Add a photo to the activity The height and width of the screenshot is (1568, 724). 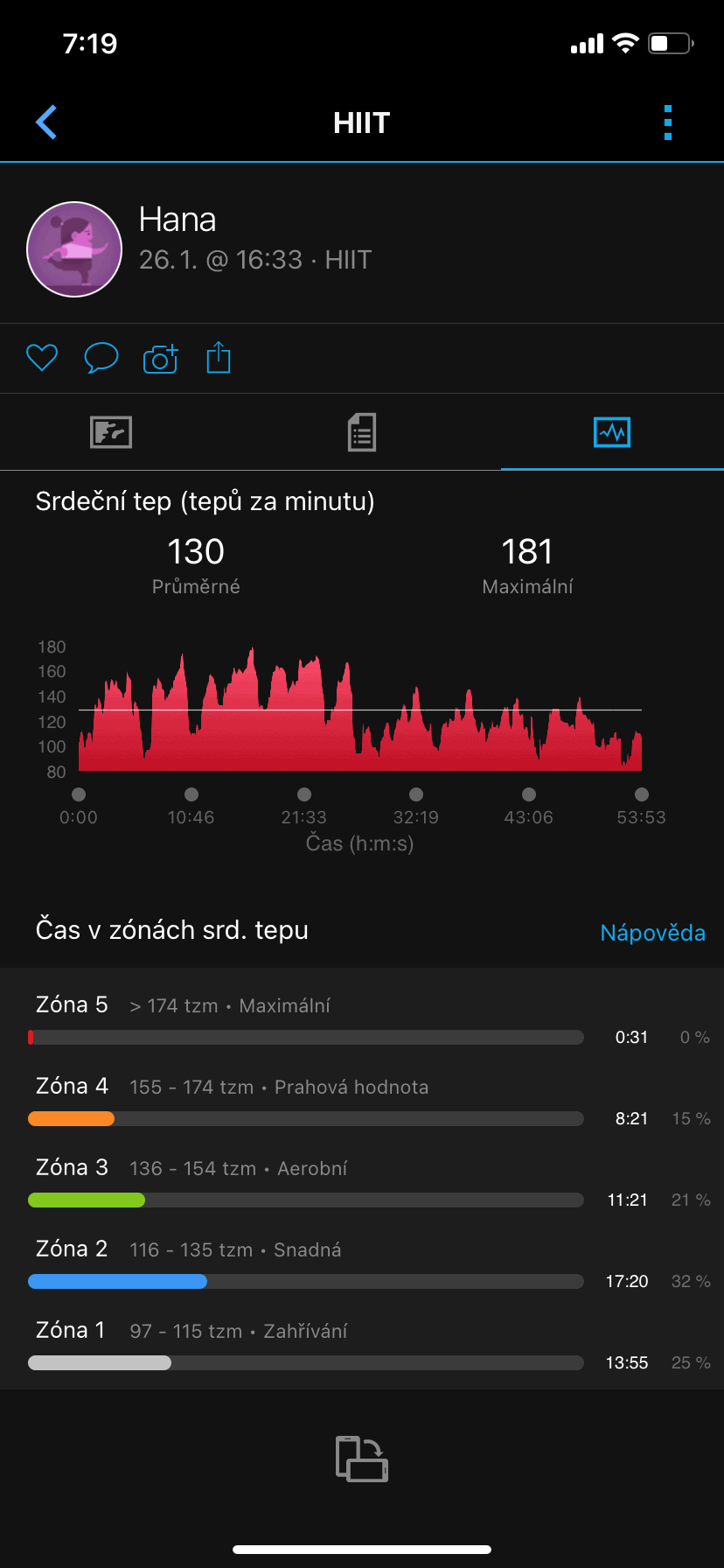pyautogui.click(x=160, y=358)
